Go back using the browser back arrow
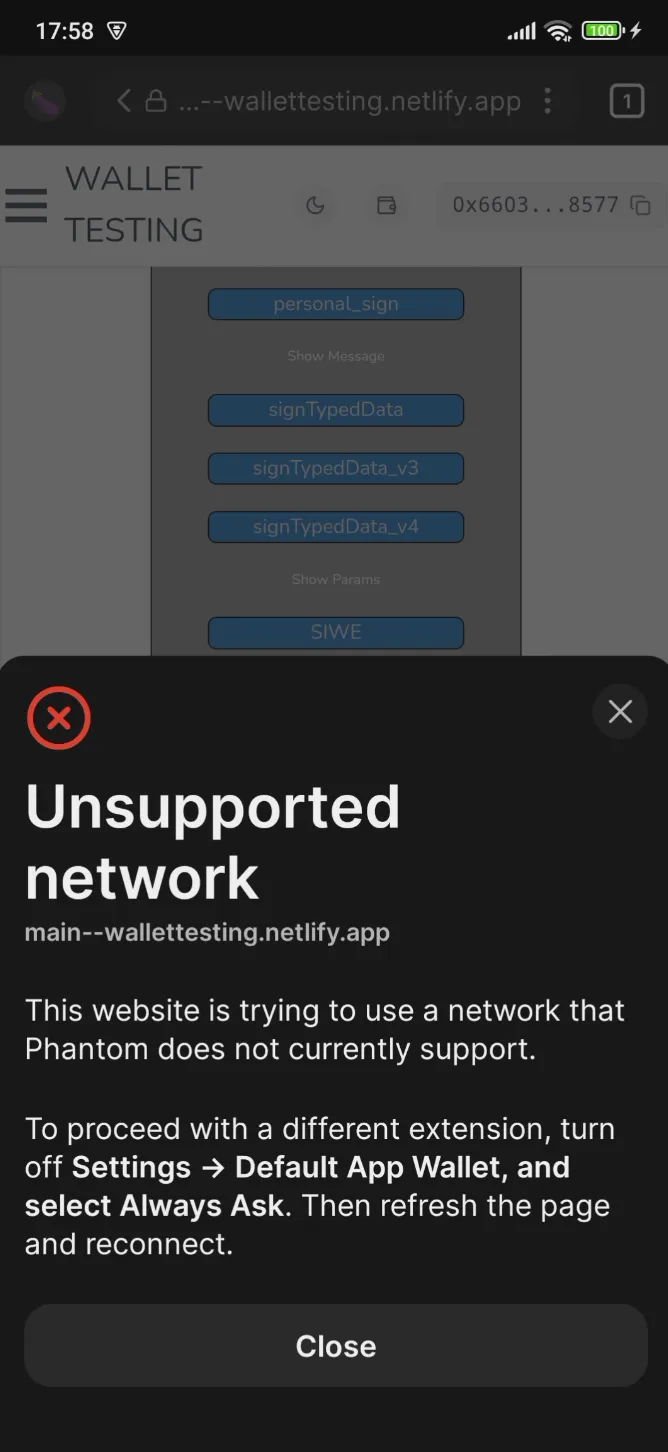668x1452 pixels. (x=124, y=101)
